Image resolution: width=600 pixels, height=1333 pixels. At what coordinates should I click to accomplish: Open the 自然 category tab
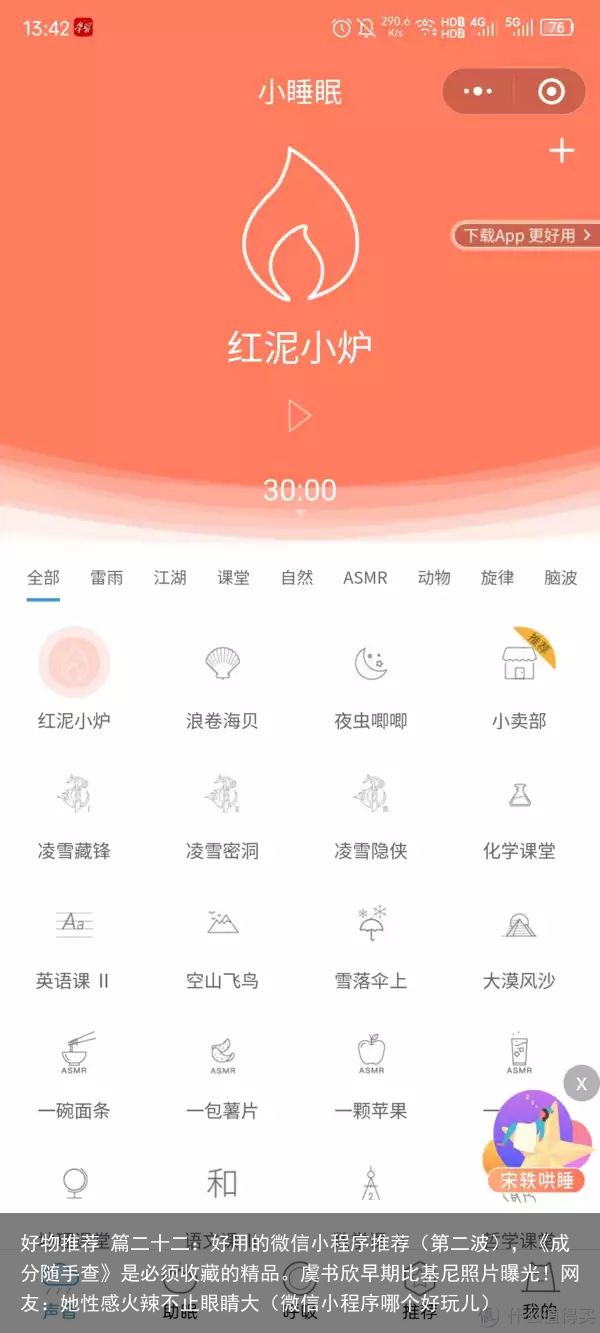click(297, 578)
